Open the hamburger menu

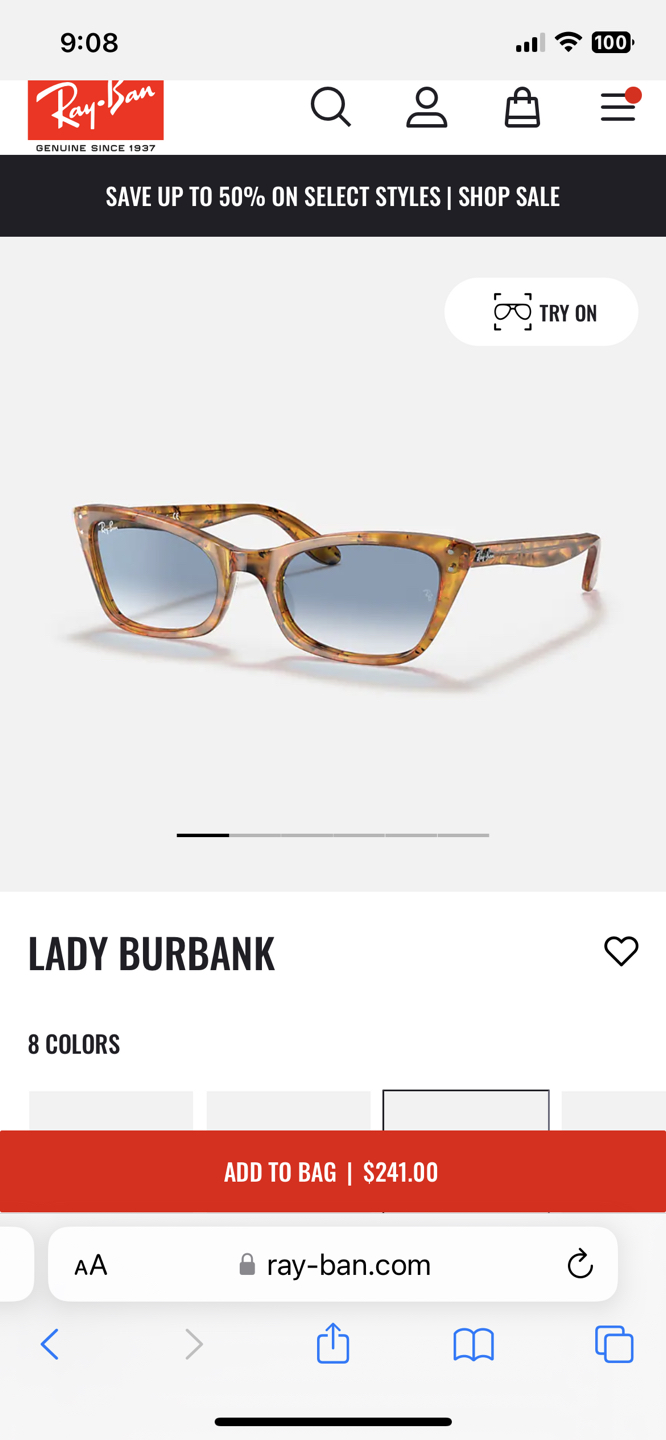pyautogui.click(x=618, y=106)
